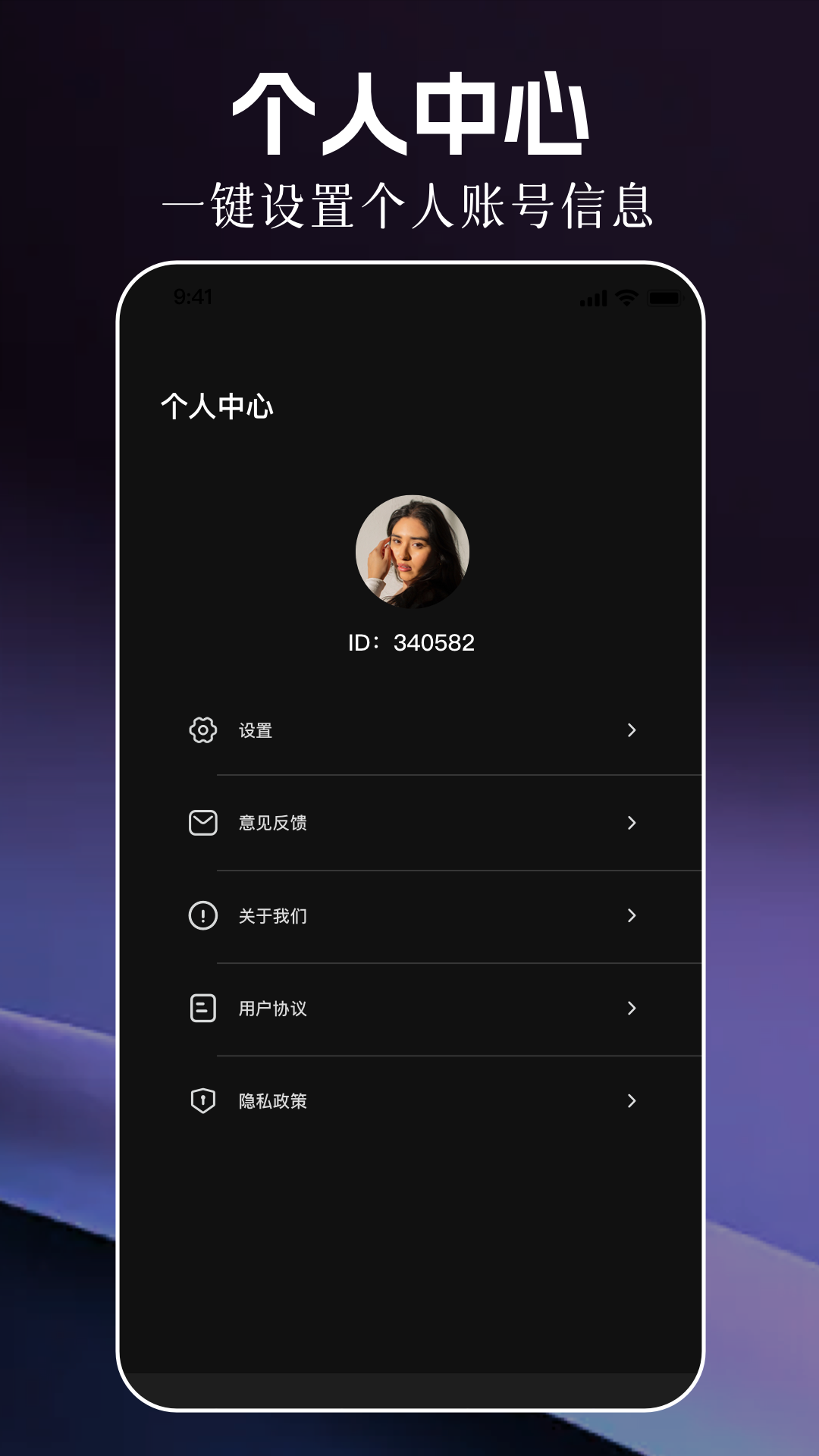Click the 隐私政策 privacy policy text

pos(273,1102)
